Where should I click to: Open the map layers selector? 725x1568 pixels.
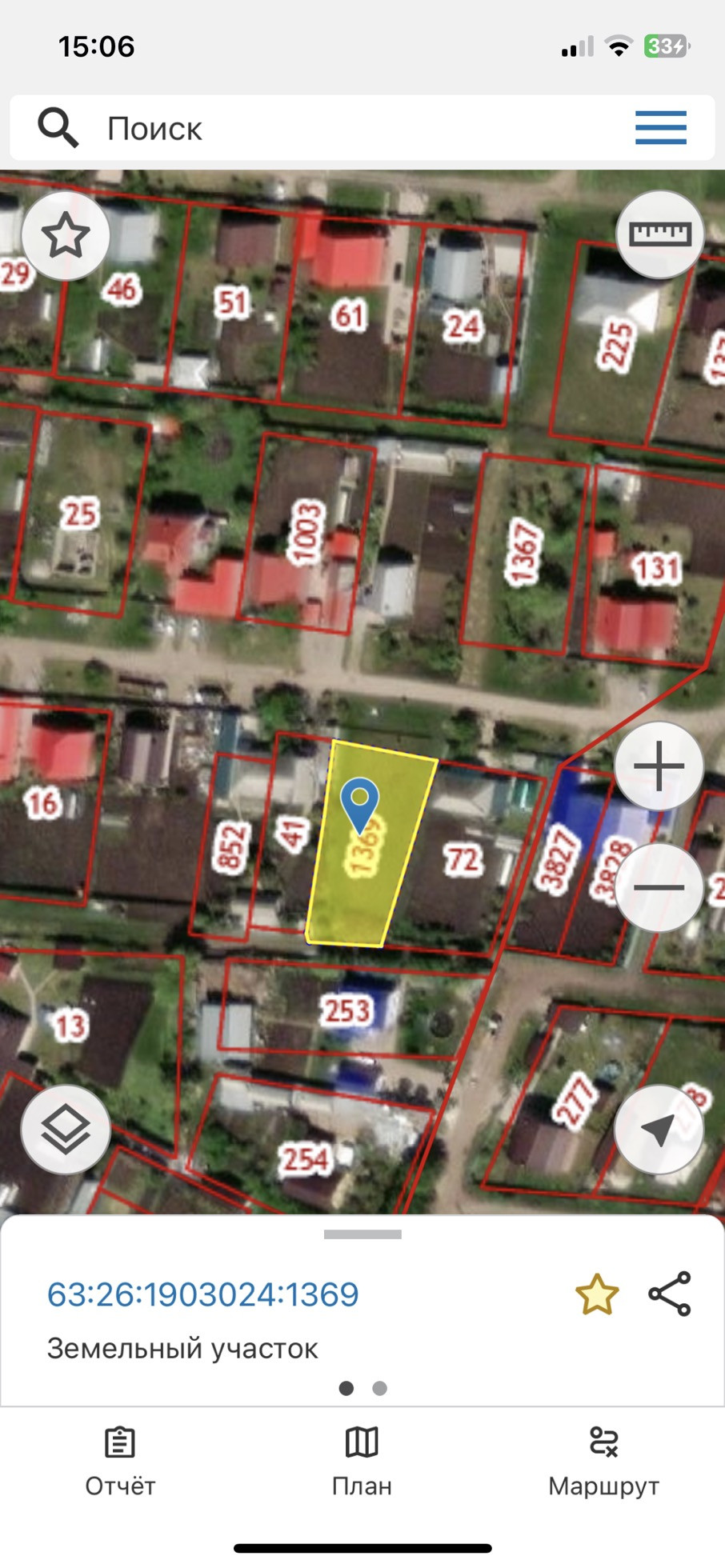pyautogui.click(x=66, y=1130)
